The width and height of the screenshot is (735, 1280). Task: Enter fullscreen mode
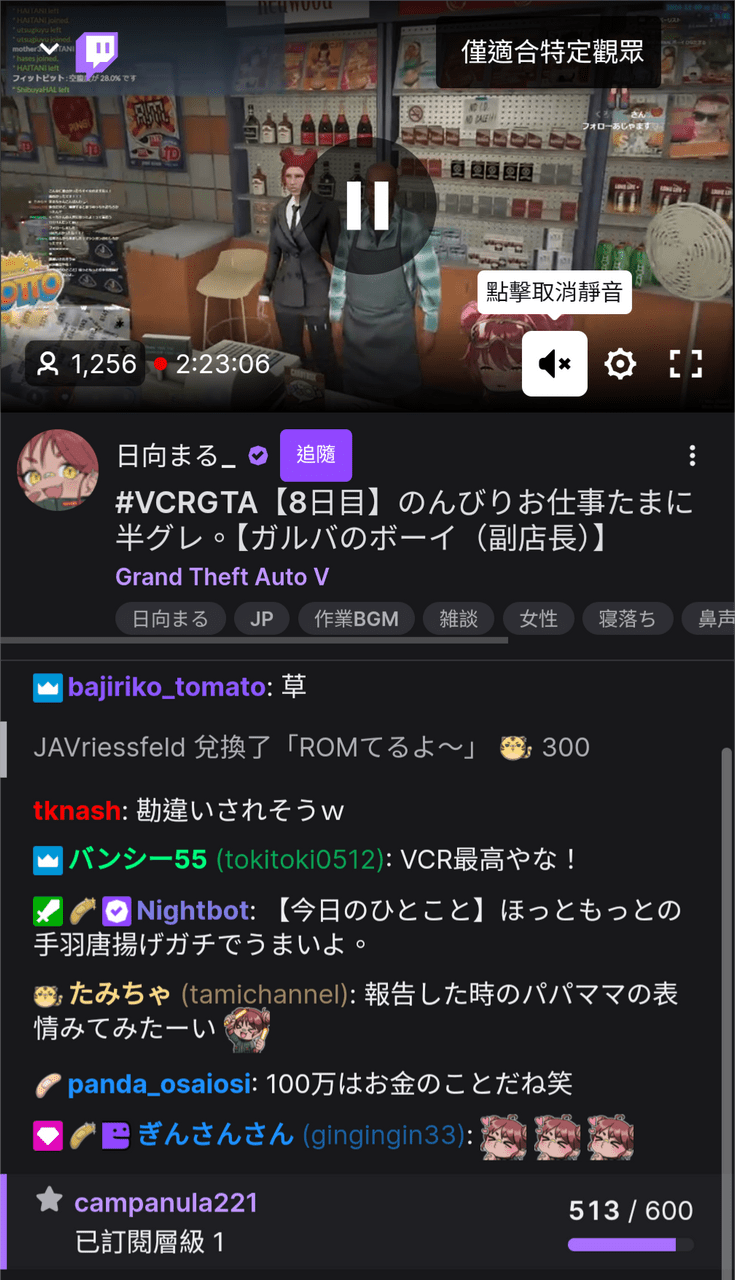click(x=687, y=364)
